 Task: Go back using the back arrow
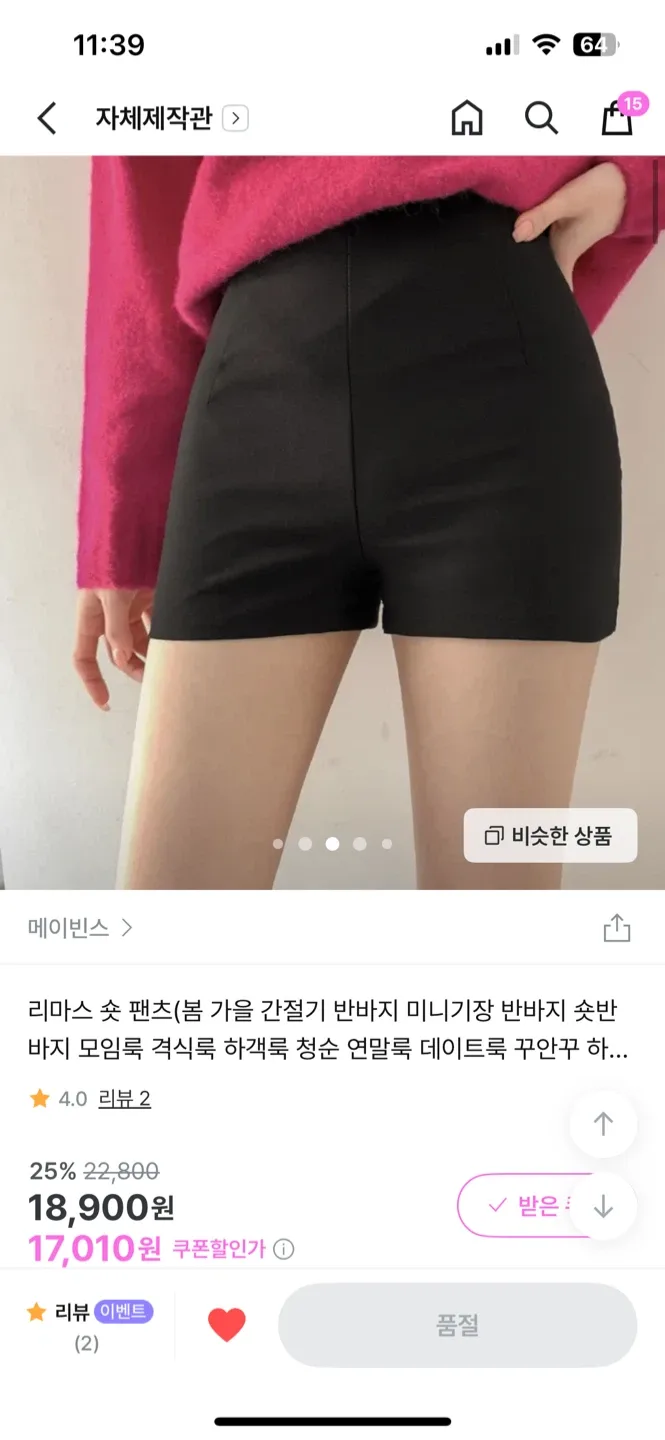tap(47, 118)
